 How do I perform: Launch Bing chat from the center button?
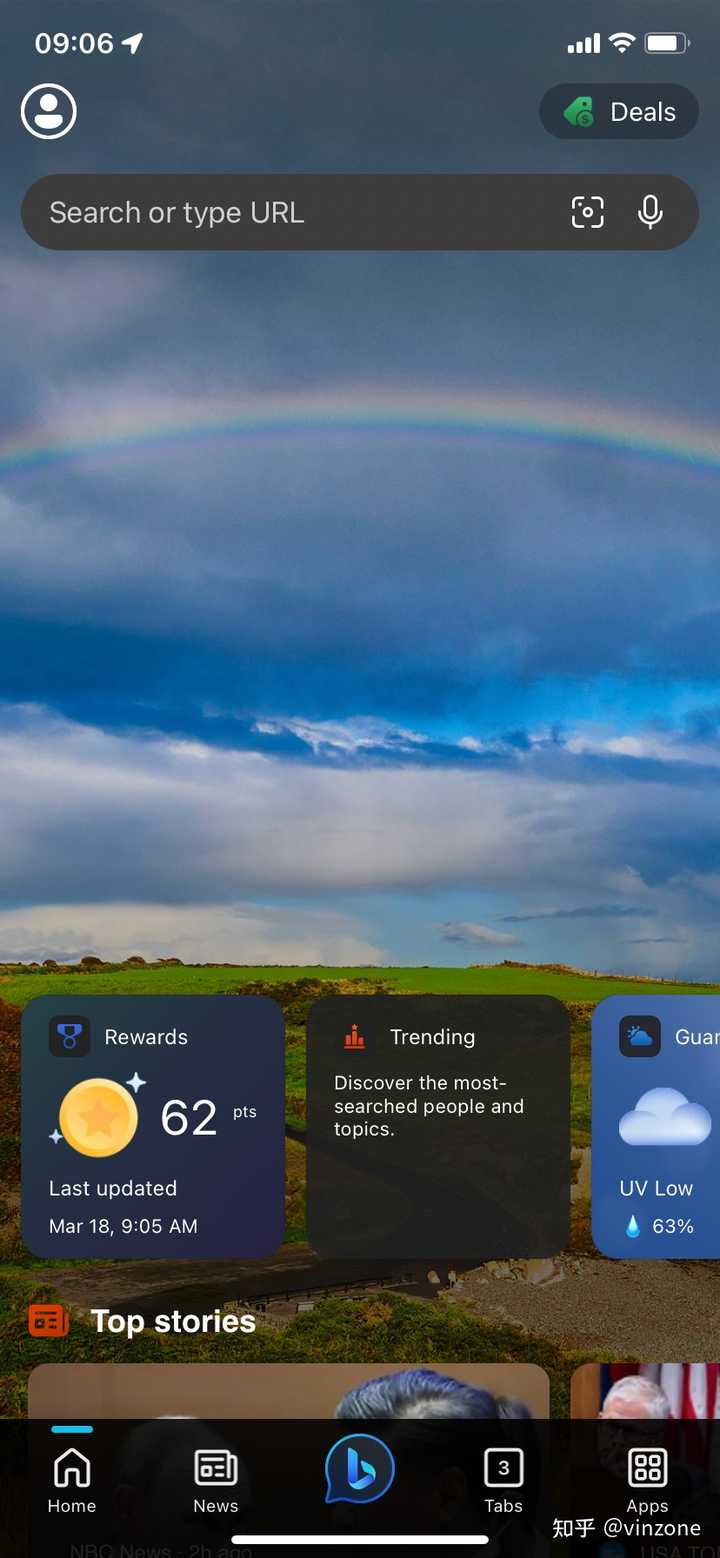point(360,1471)
